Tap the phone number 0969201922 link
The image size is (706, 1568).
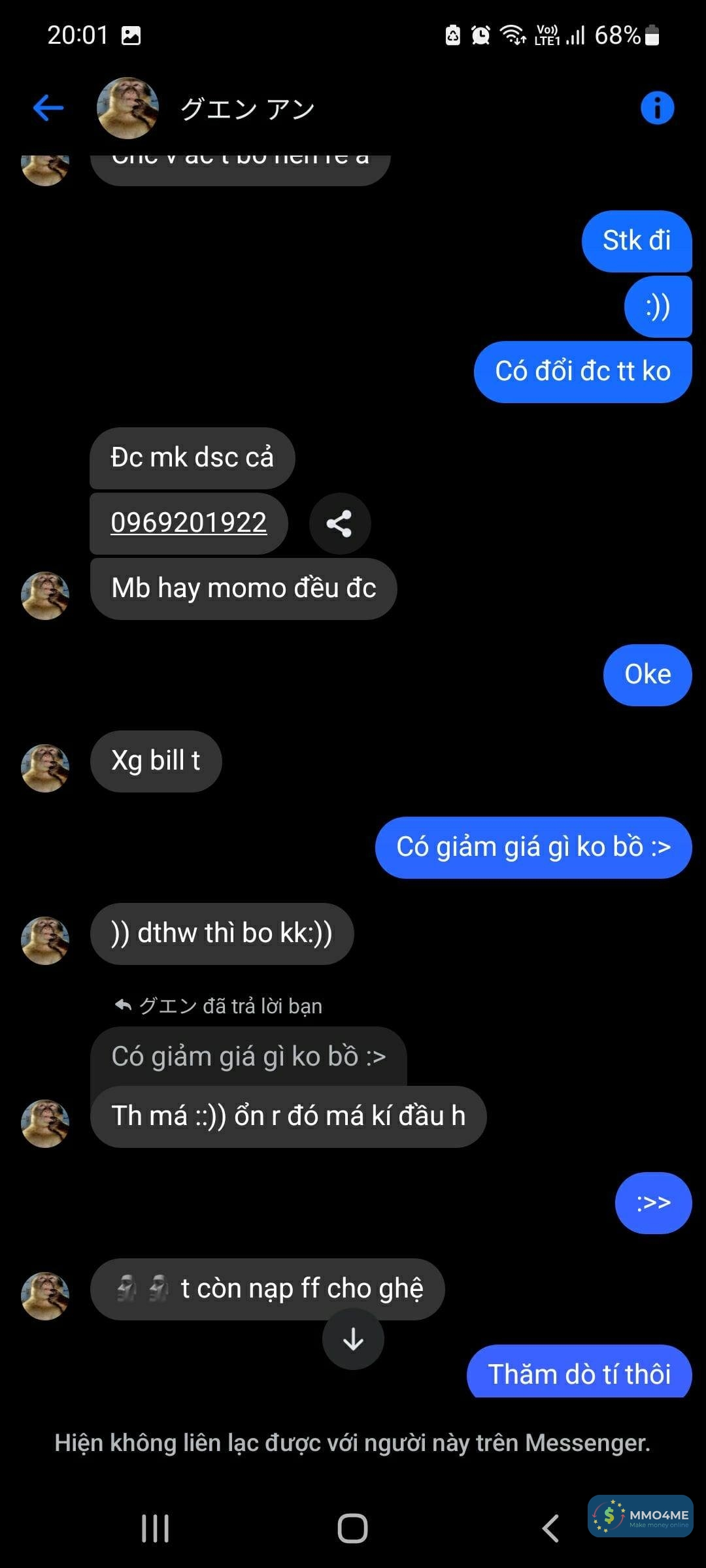[x=188, y=523]
